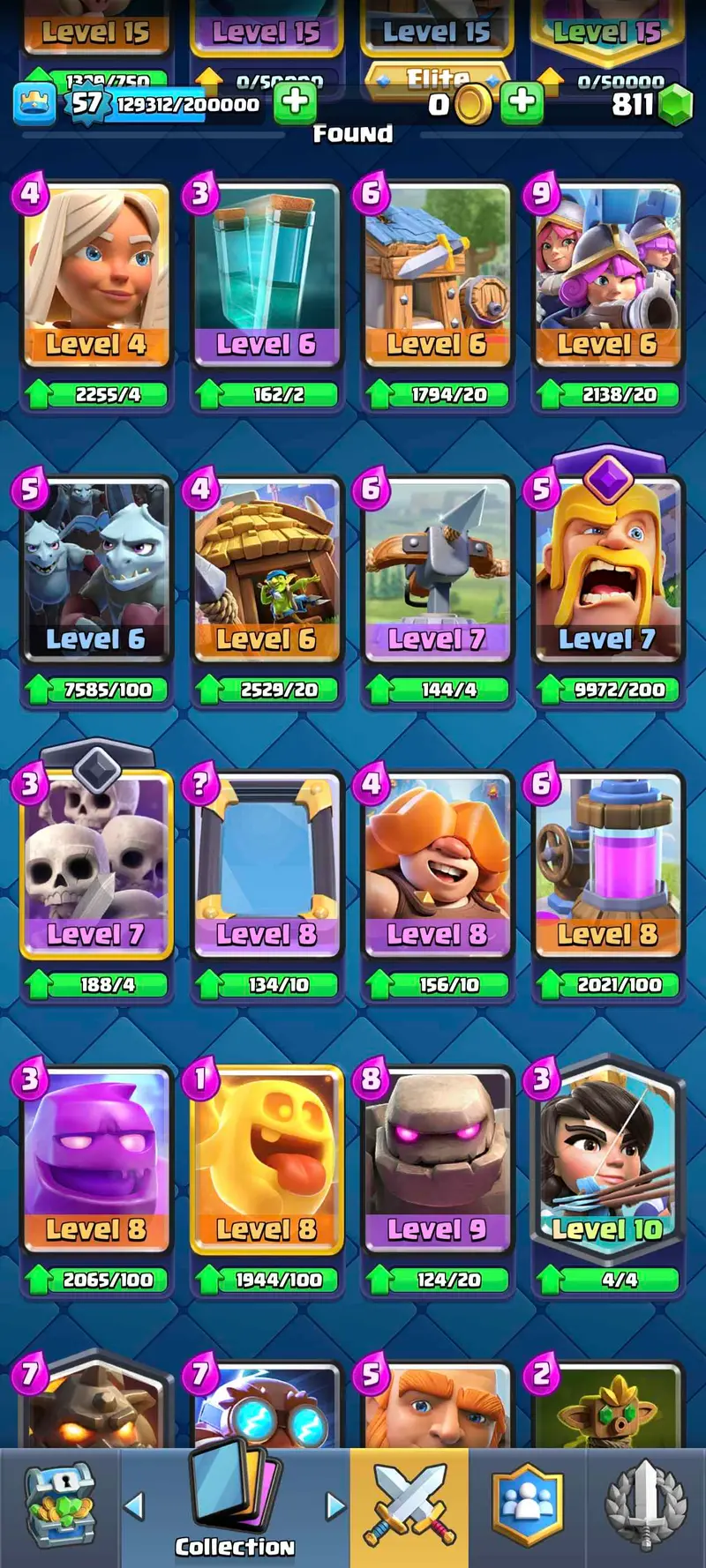706x1568 pixels.
Task: Open the Elixir Collector card
Action: (607, 866)
